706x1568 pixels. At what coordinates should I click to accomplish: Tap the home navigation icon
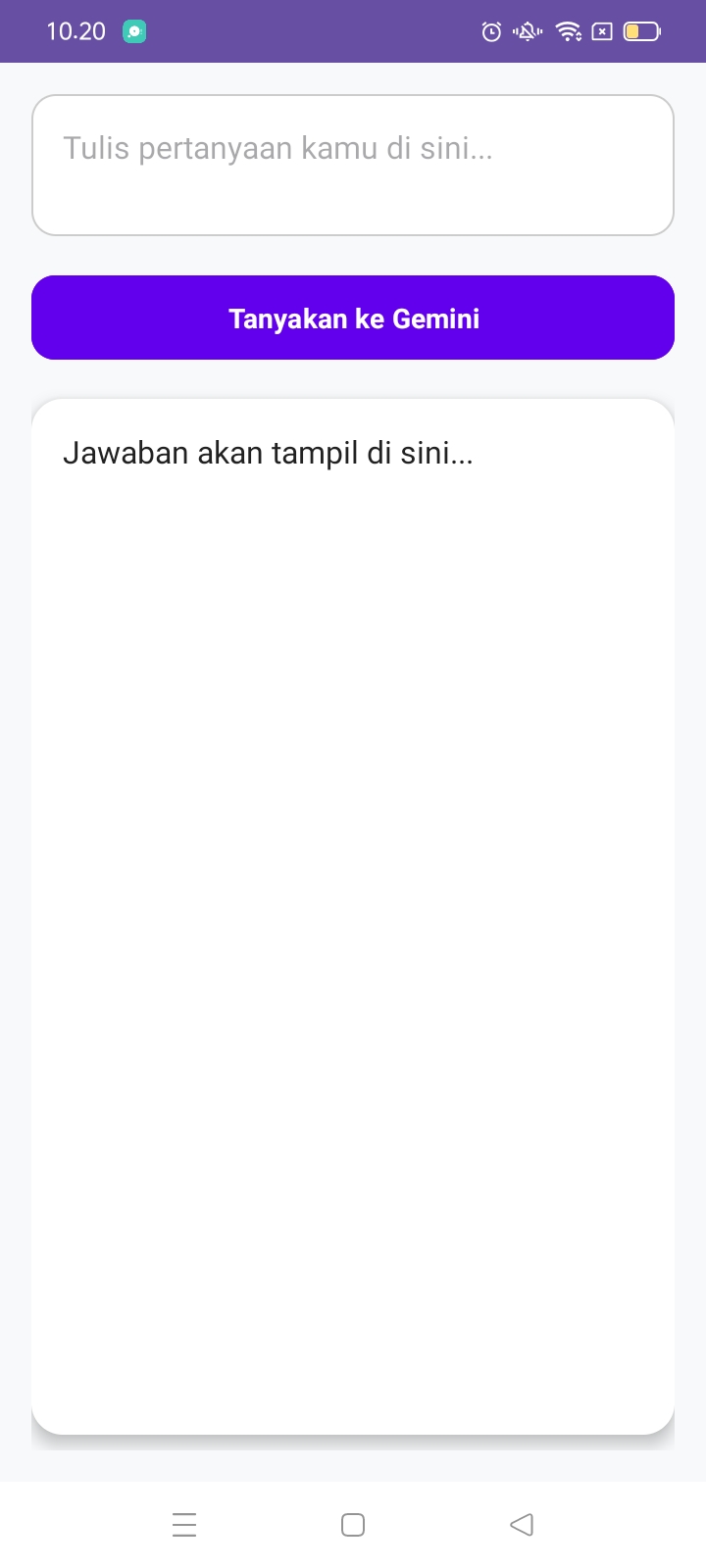click(352, 1524)
